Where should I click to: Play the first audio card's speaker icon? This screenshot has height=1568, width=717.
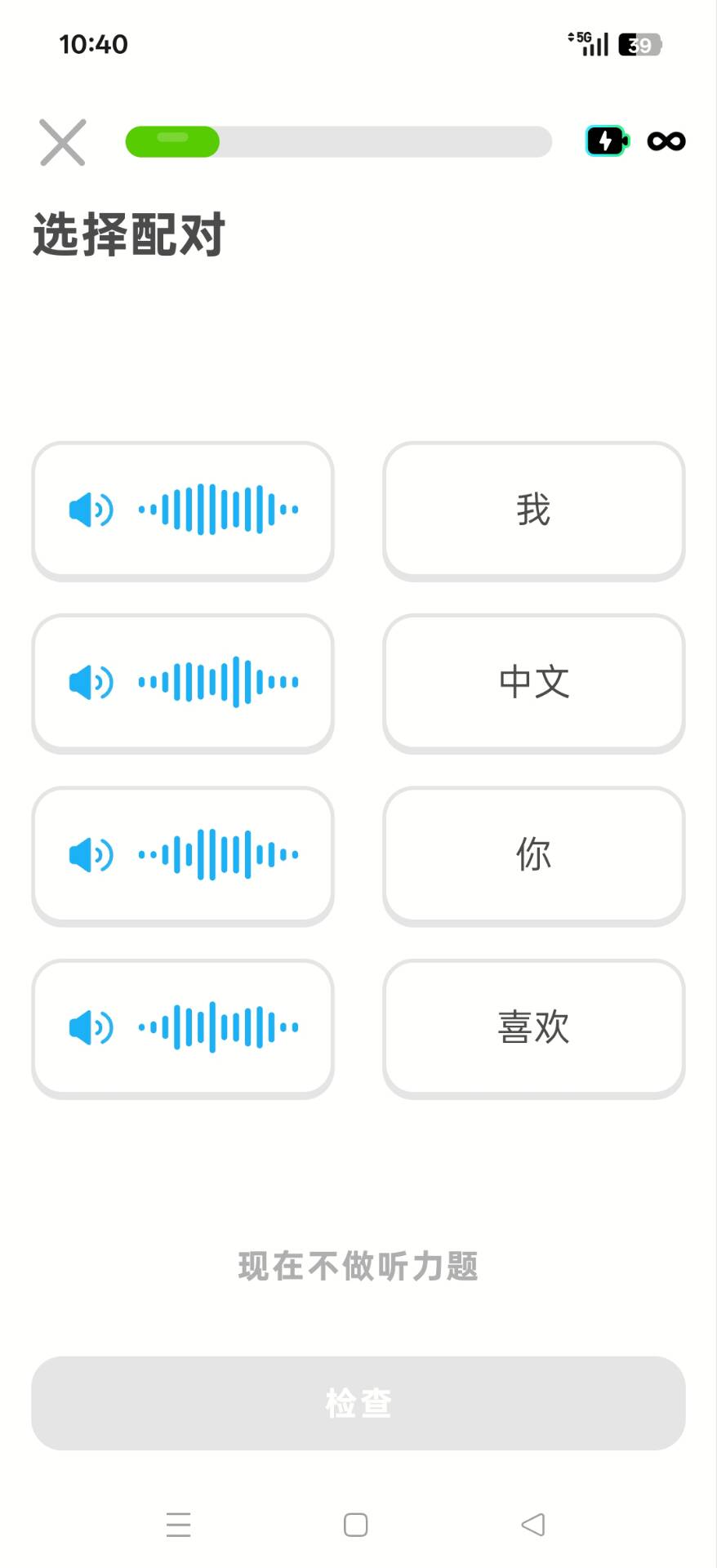tap(90, 510)
